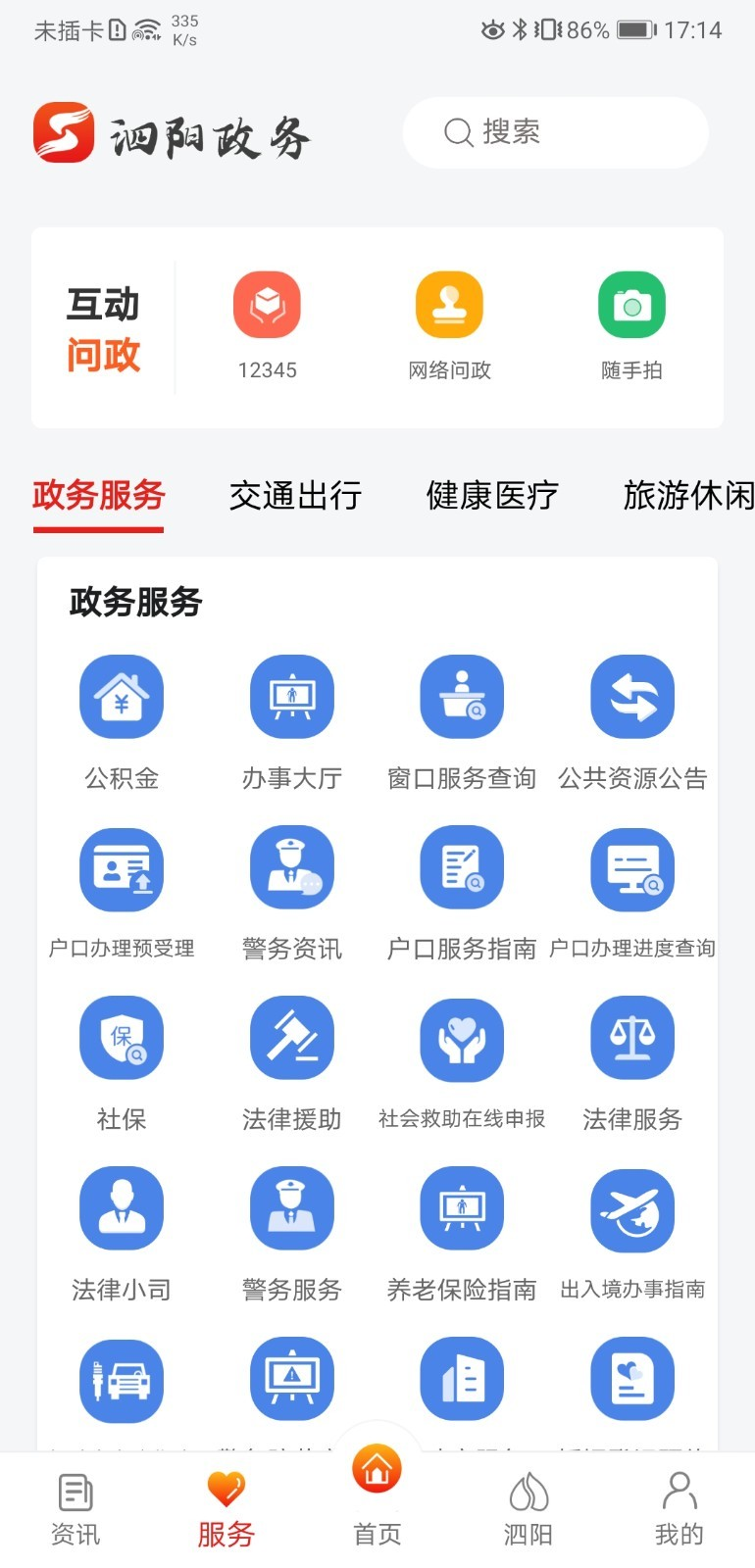
Task: Open the 公共资源公告 icon
Action: tap(631, 697)
